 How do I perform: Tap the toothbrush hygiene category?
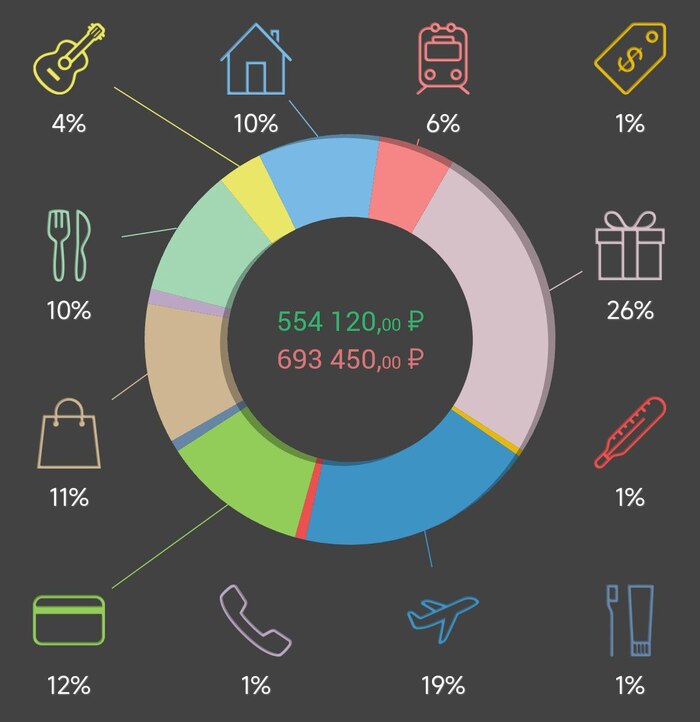630,620
